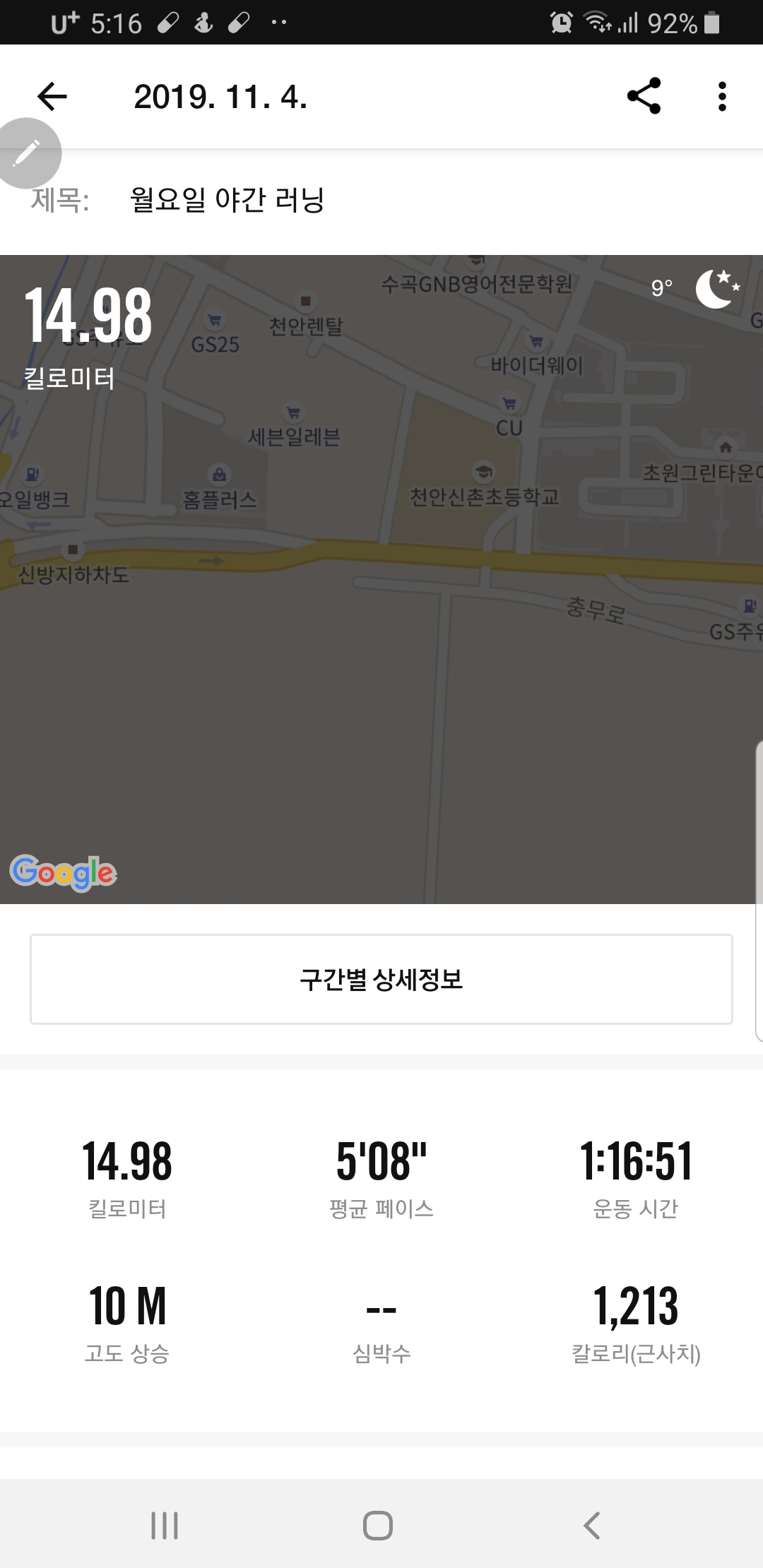Viewport: 763px width, 1568px height.
Task: Open the three-dot overflow menu
Action: (x=722, y=97)
